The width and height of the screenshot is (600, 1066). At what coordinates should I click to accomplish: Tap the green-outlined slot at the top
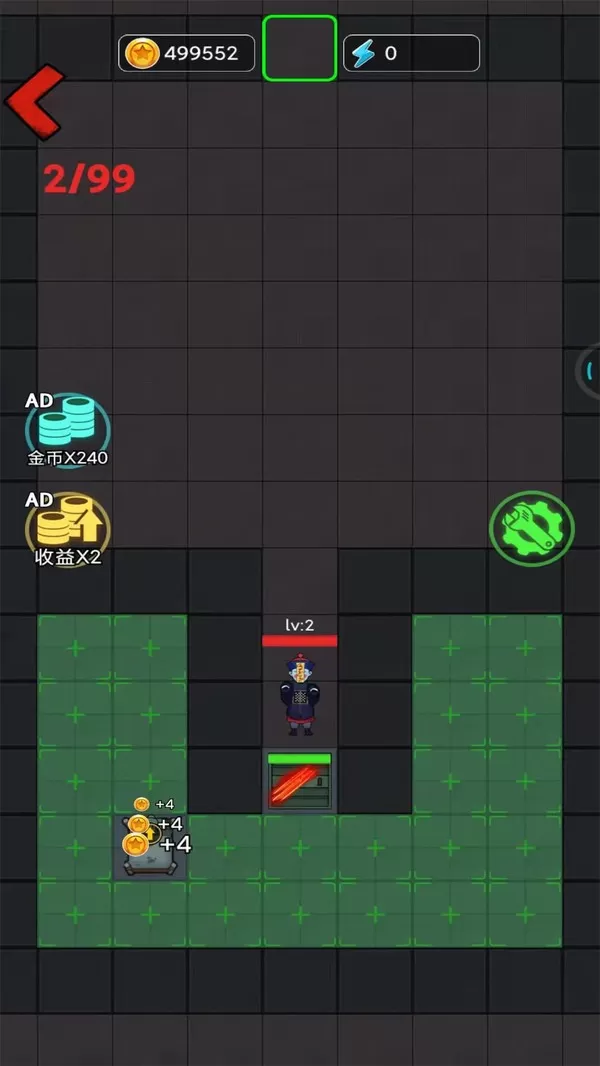(300, 48)
